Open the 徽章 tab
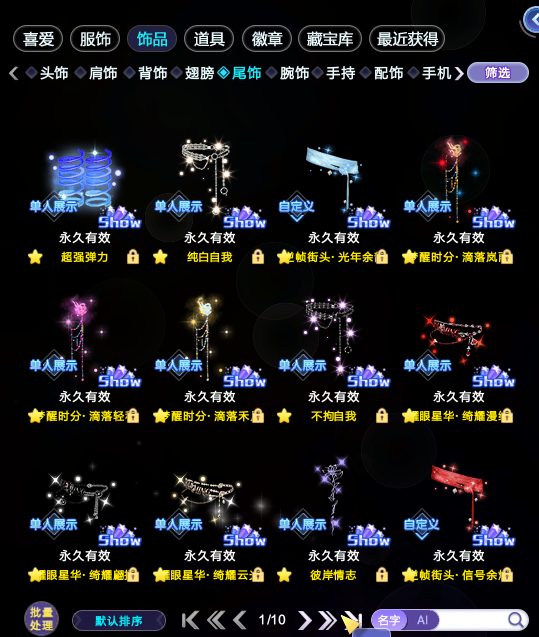 pos(266,39)
